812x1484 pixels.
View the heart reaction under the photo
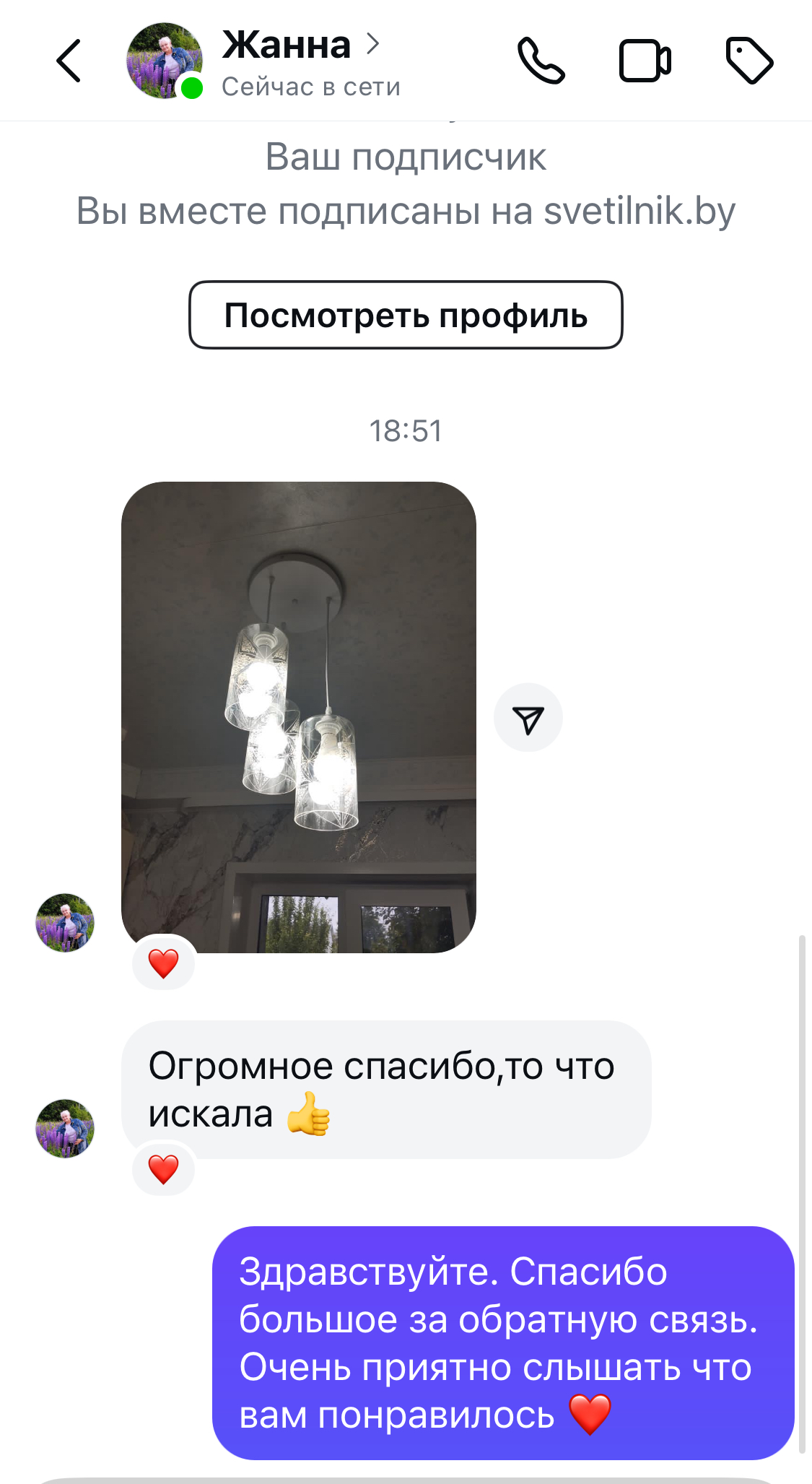click(163, 963)
